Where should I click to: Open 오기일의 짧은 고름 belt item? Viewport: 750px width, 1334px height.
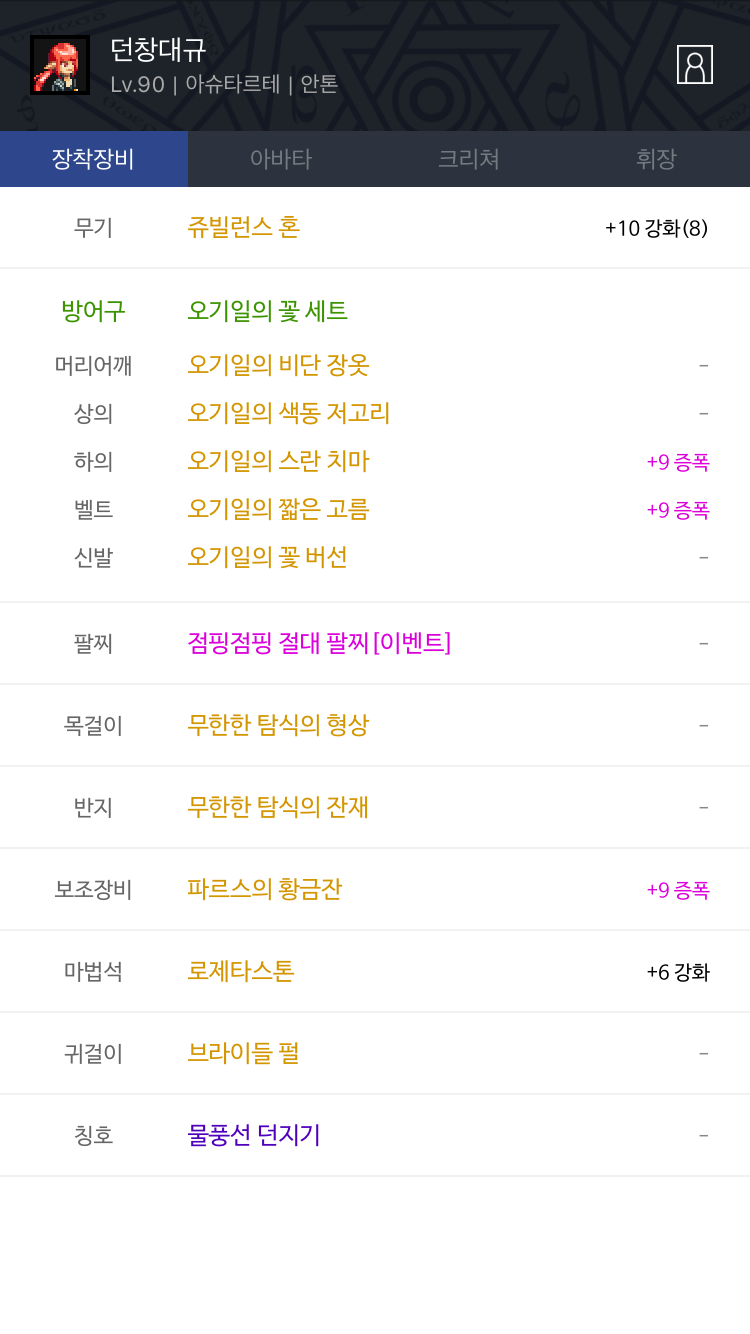pyautogui.click(x=278, y=509)
